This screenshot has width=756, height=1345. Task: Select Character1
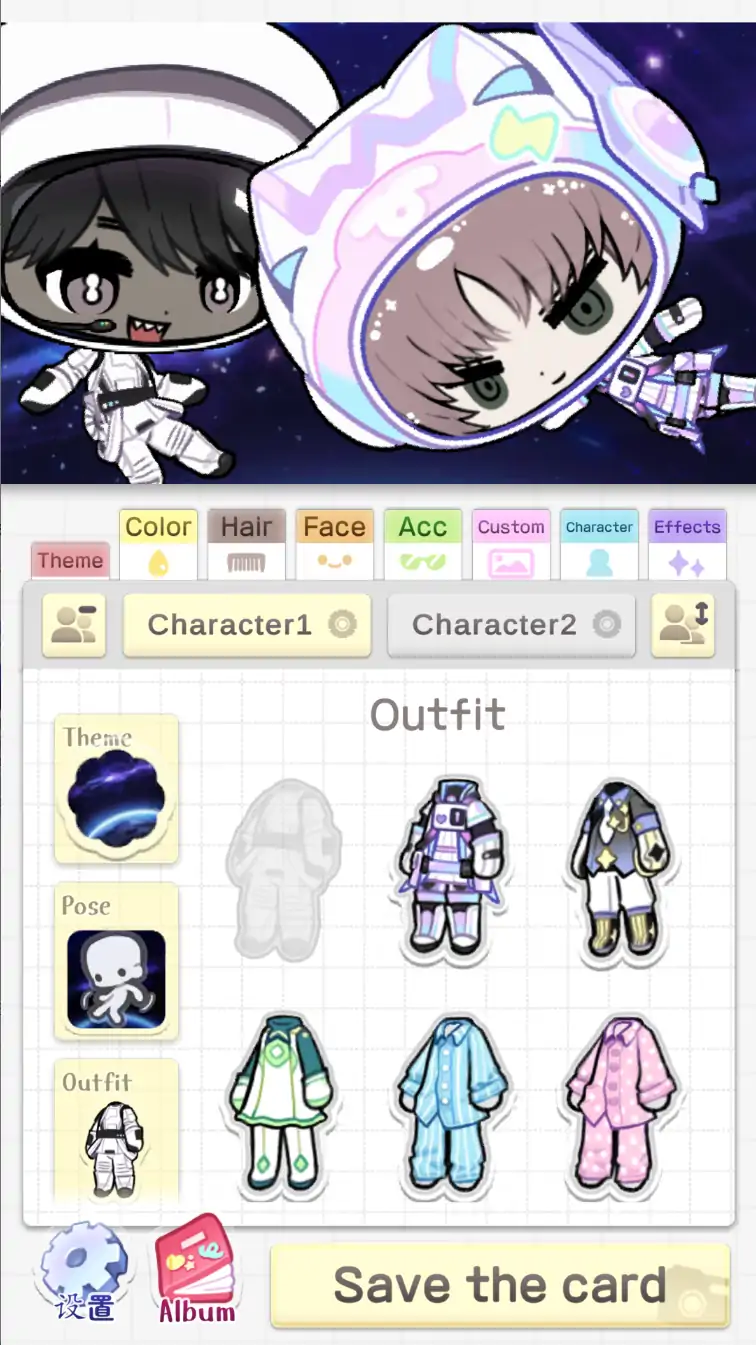247,626
